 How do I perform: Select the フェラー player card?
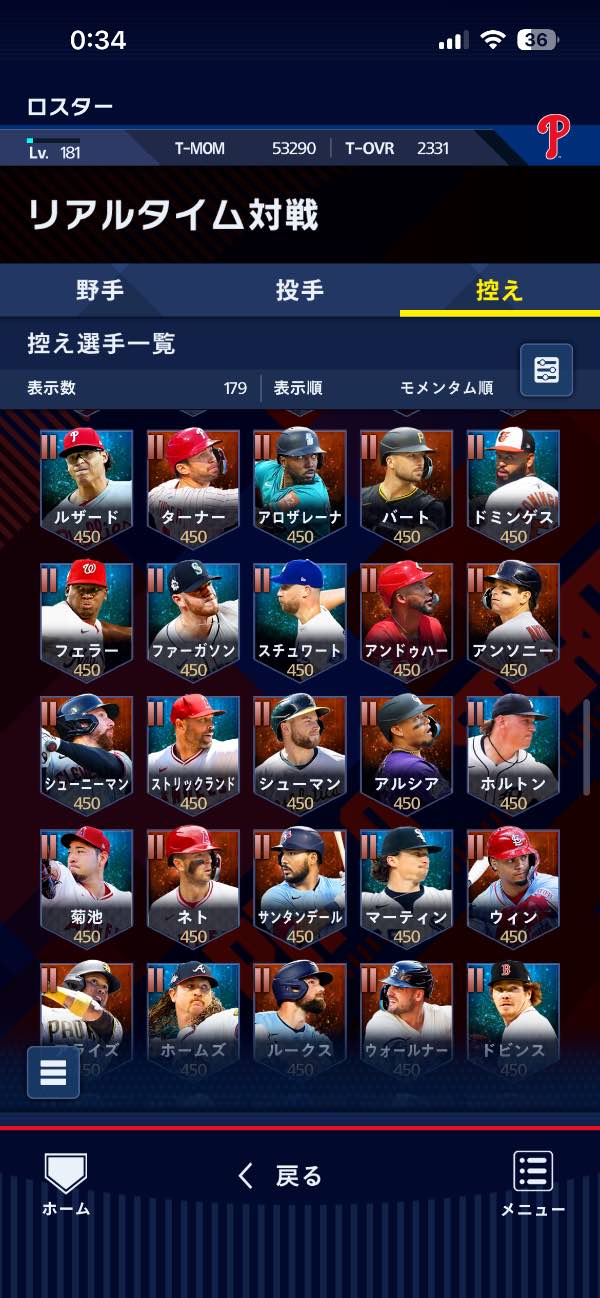pyautogui.click(x=87, y=619)
